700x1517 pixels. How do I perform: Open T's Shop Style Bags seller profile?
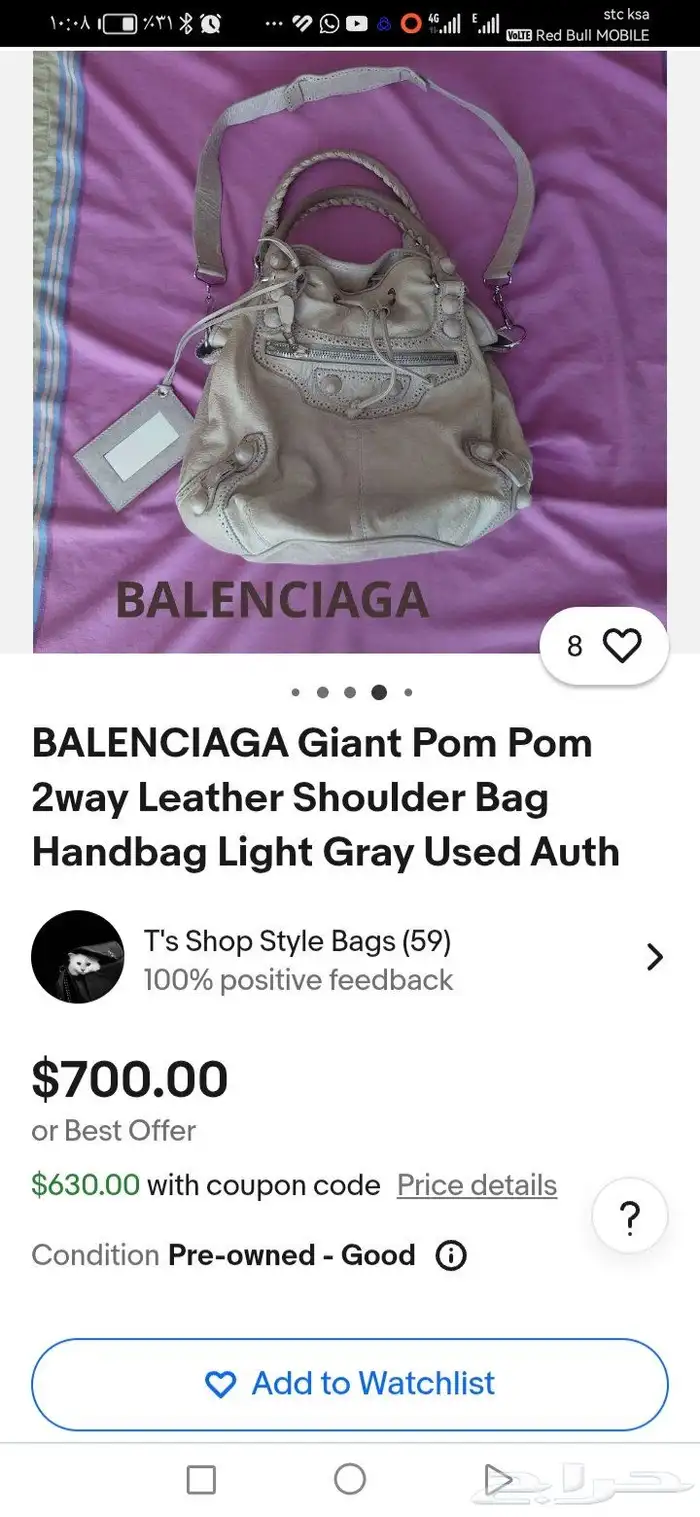point(298,957)
